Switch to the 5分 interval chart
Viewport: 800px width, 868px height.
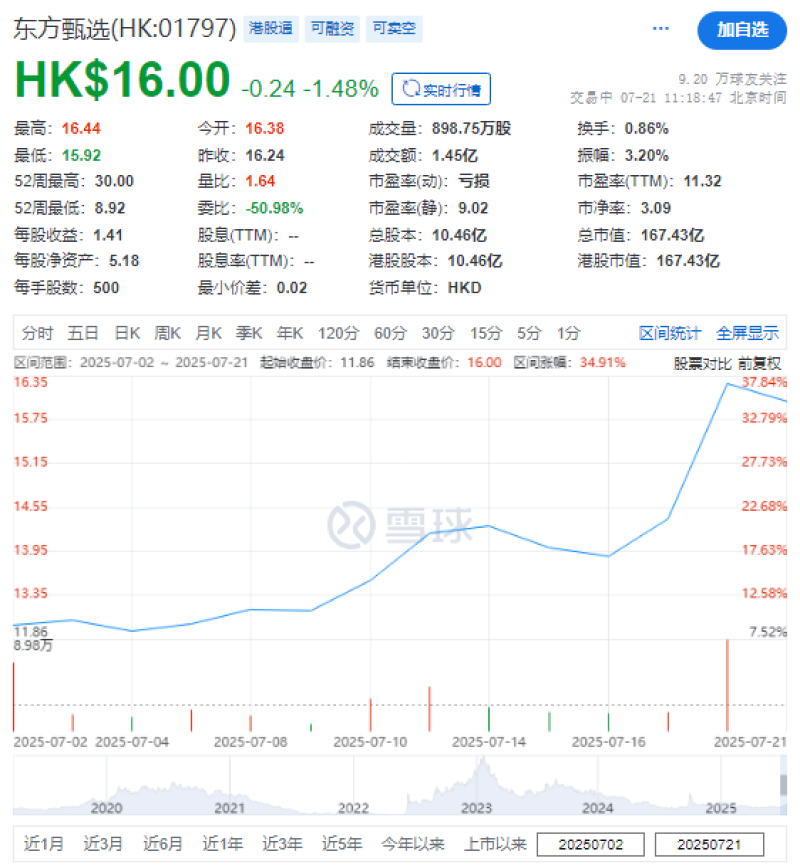528,333
